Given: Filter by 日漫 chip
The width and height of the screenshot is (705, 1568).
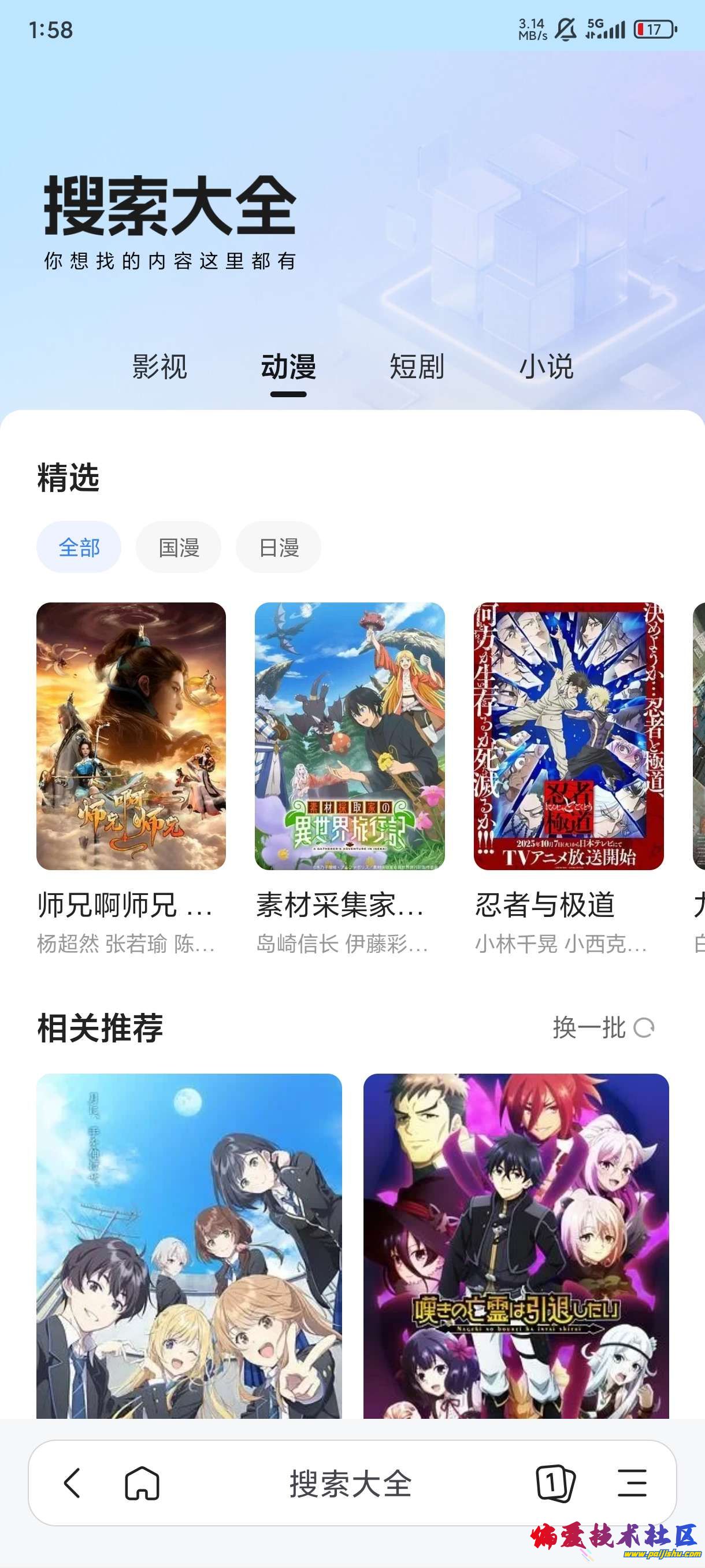Looking at the screenshot, I should pyautogui.click(x=279, y=547).
